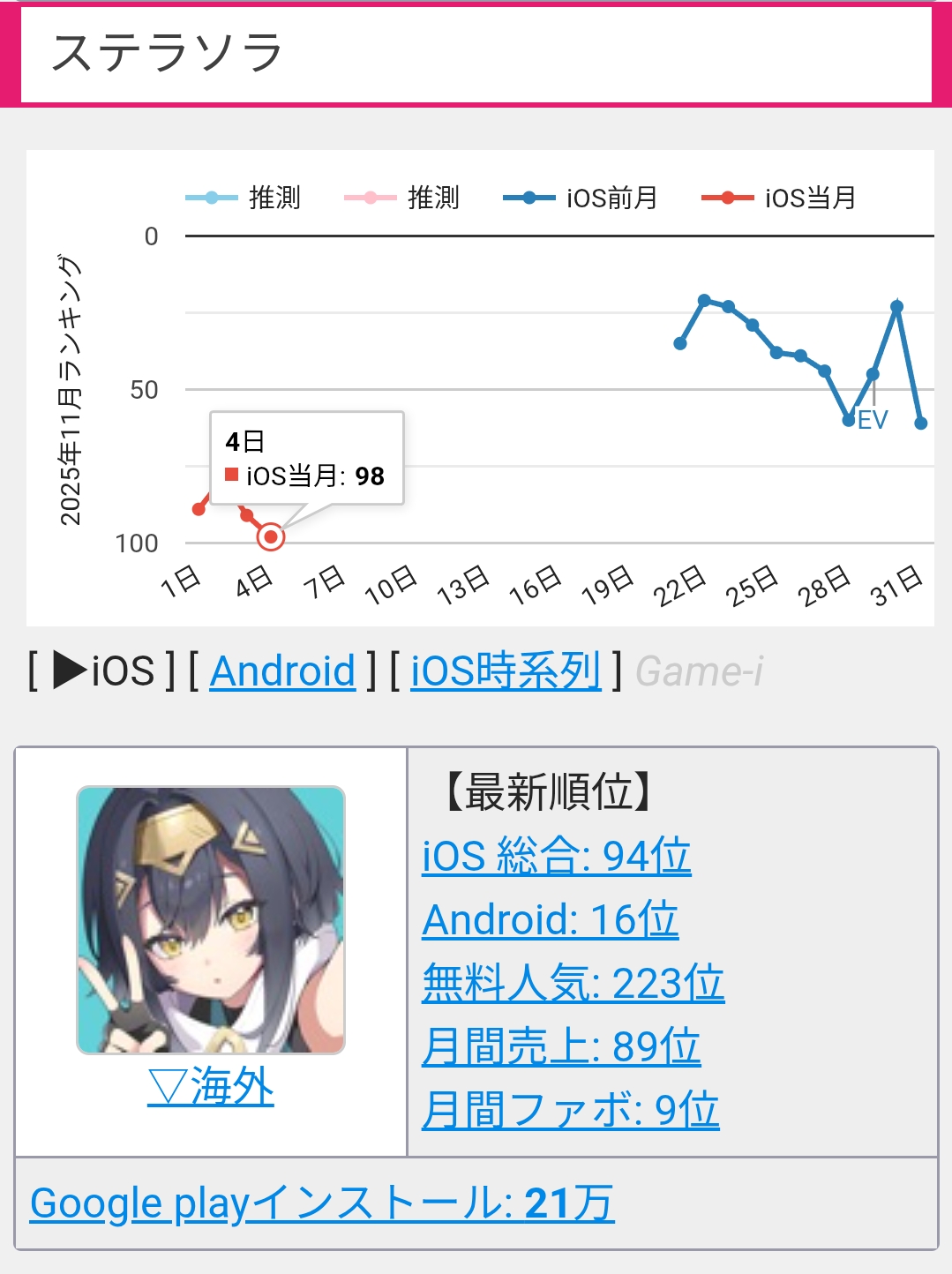Toggle the iOS当月 legend series

tap(780, 198)
